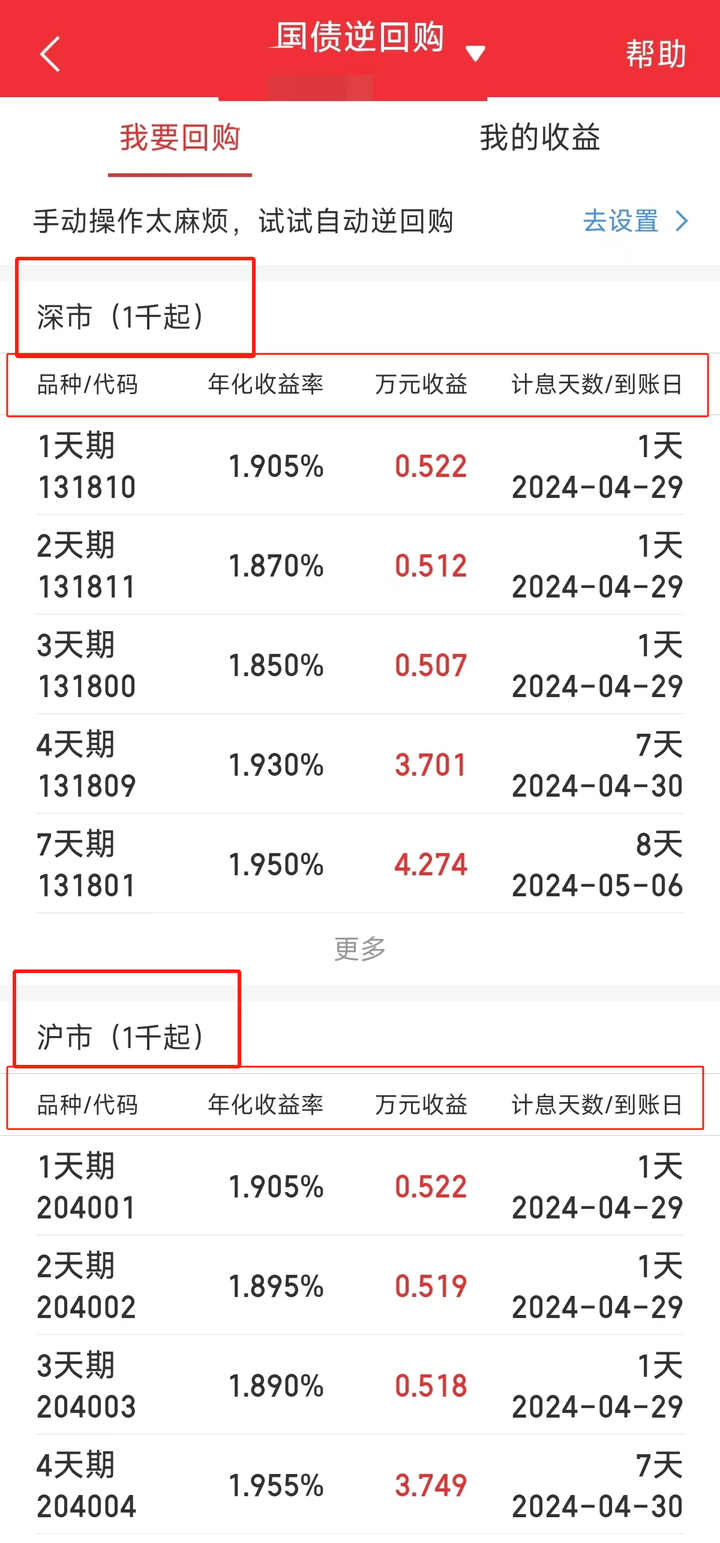
Task: Open the 4天期 204004 row
Action: point(360,1485)
